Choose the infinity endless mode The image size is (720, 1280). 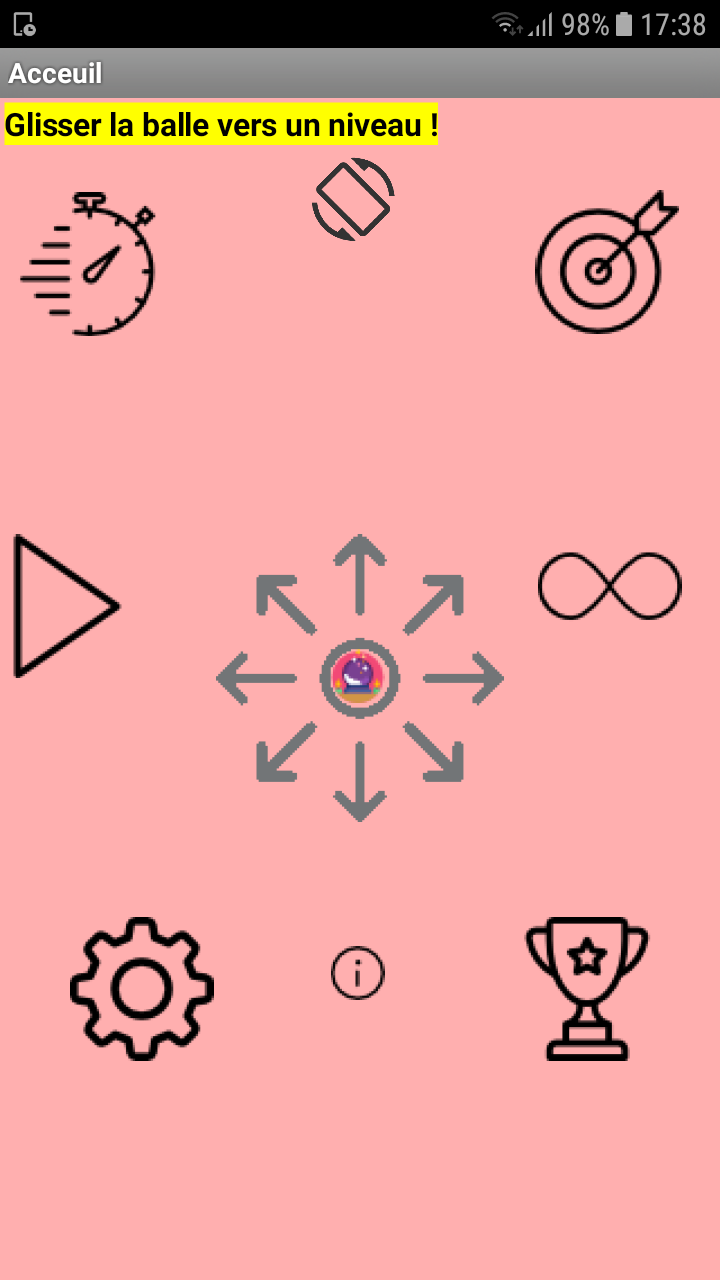610,585
